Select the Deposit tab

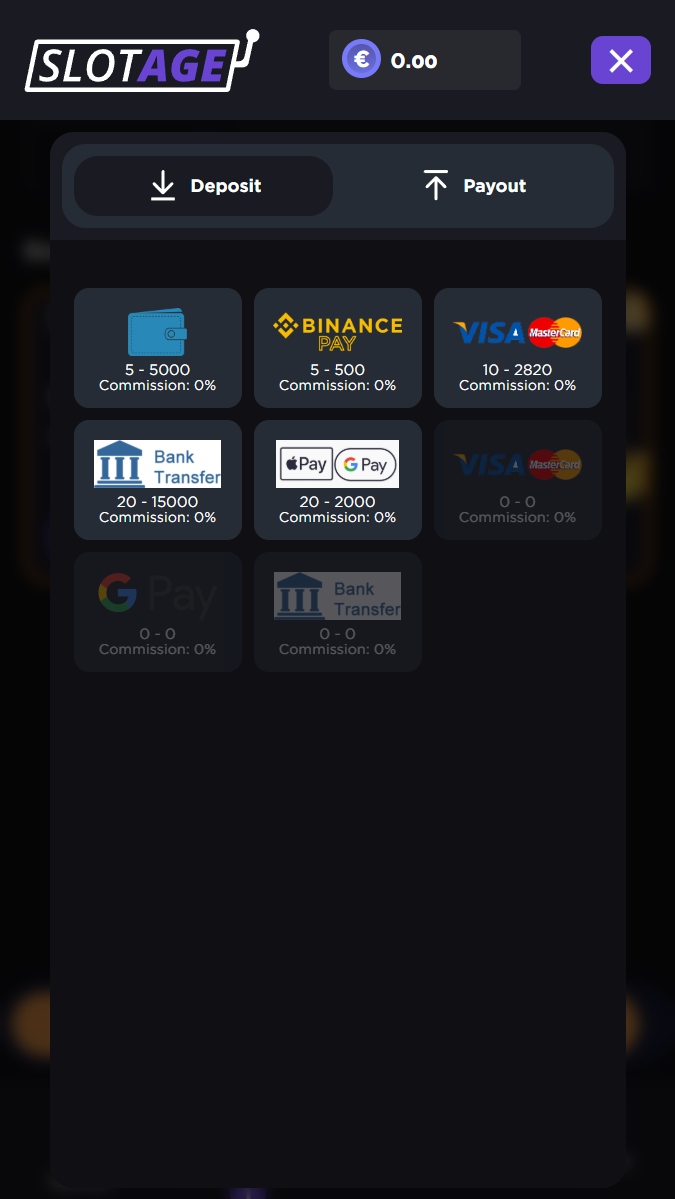(204, 186)
